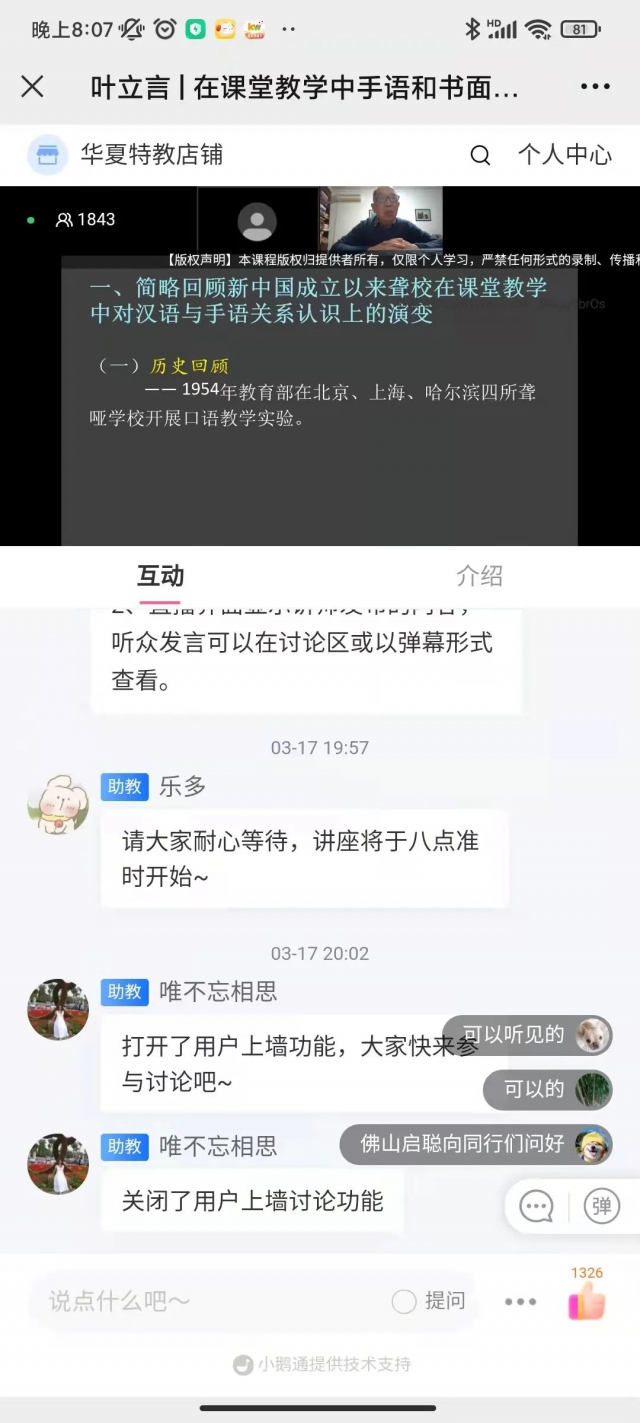Open the comment bubble icon
This screenshot has height=1423, width=640.
coord(537,1206)
